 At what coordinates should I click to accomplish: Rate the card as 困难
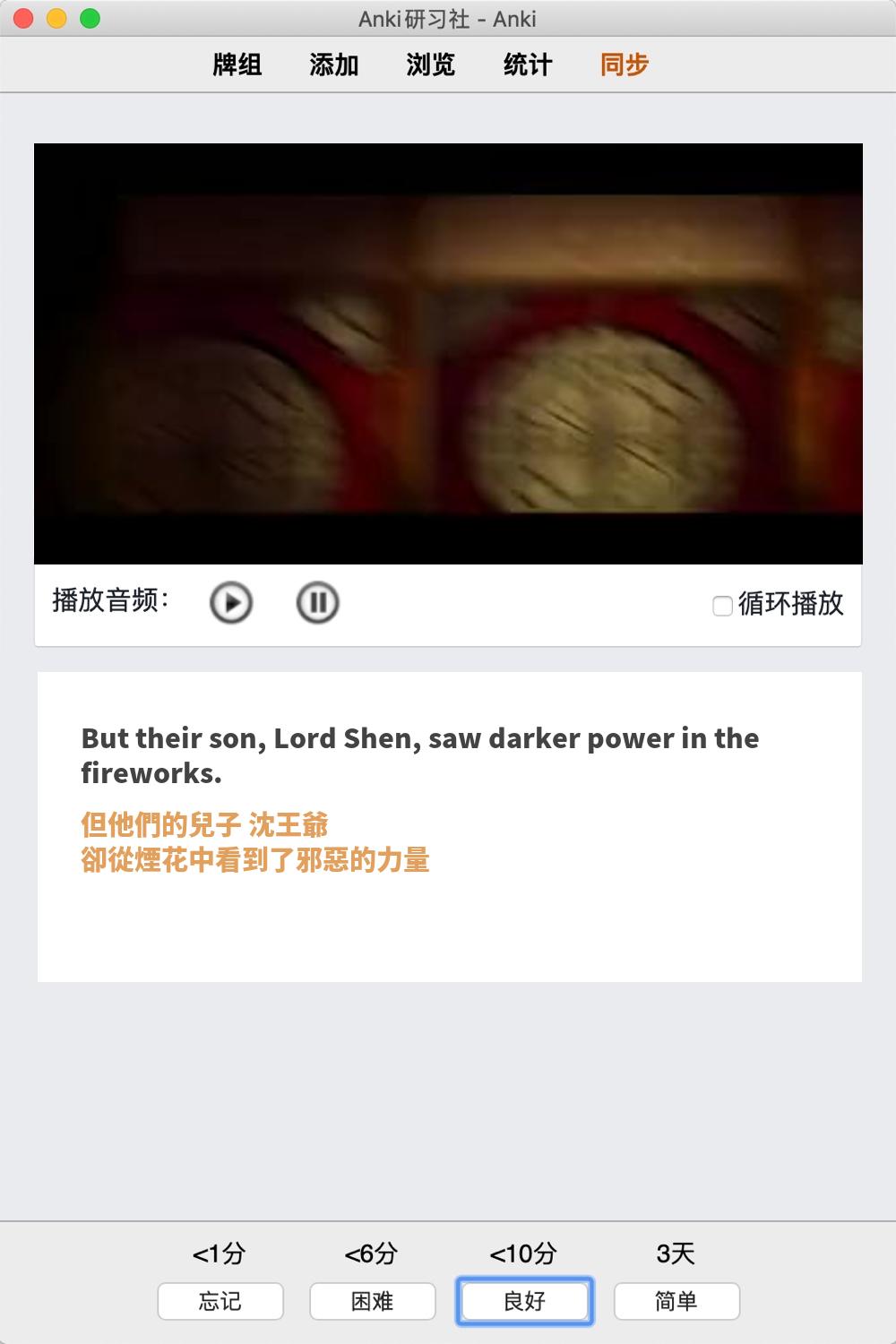pyautogui.click(x=373, y=1301)
